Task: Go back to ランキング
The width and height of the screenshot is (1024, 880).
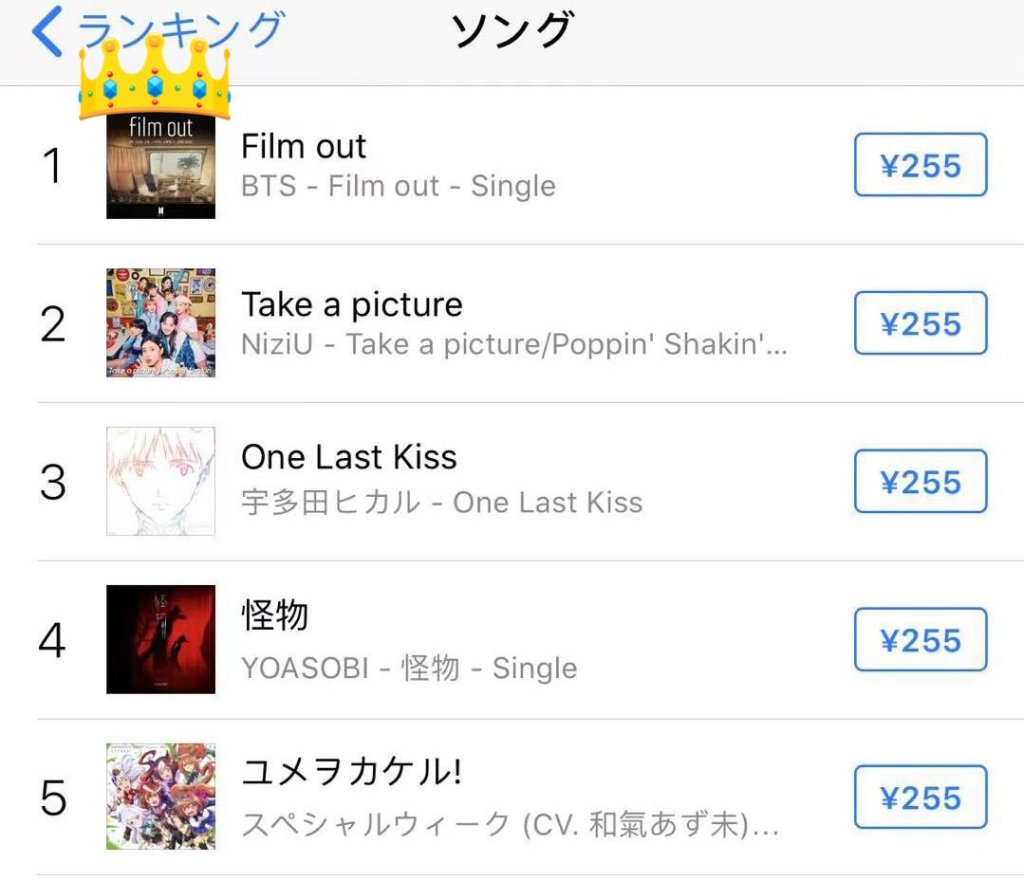Action: (x=158, y=32)
